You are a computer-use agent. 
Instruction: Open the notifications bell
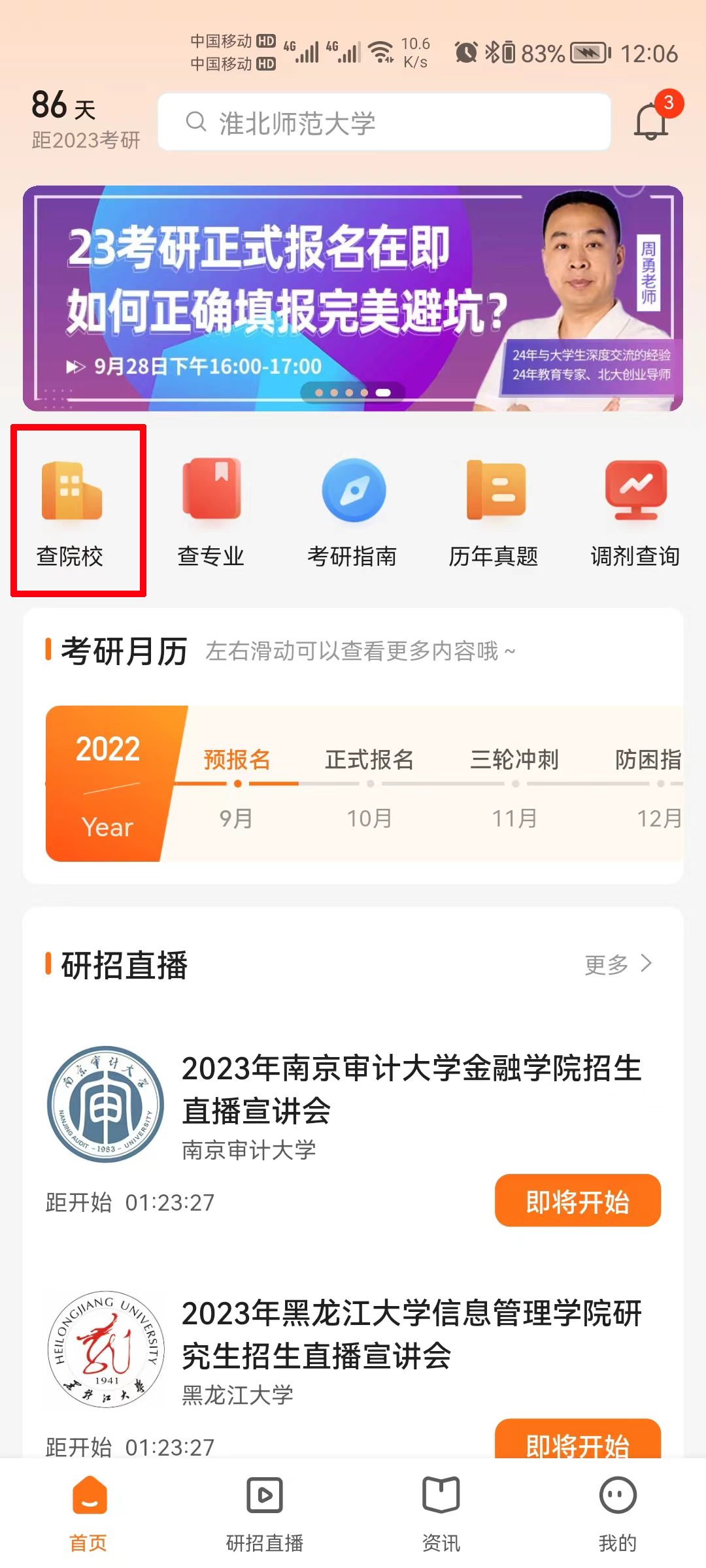[x=651, y=121]
